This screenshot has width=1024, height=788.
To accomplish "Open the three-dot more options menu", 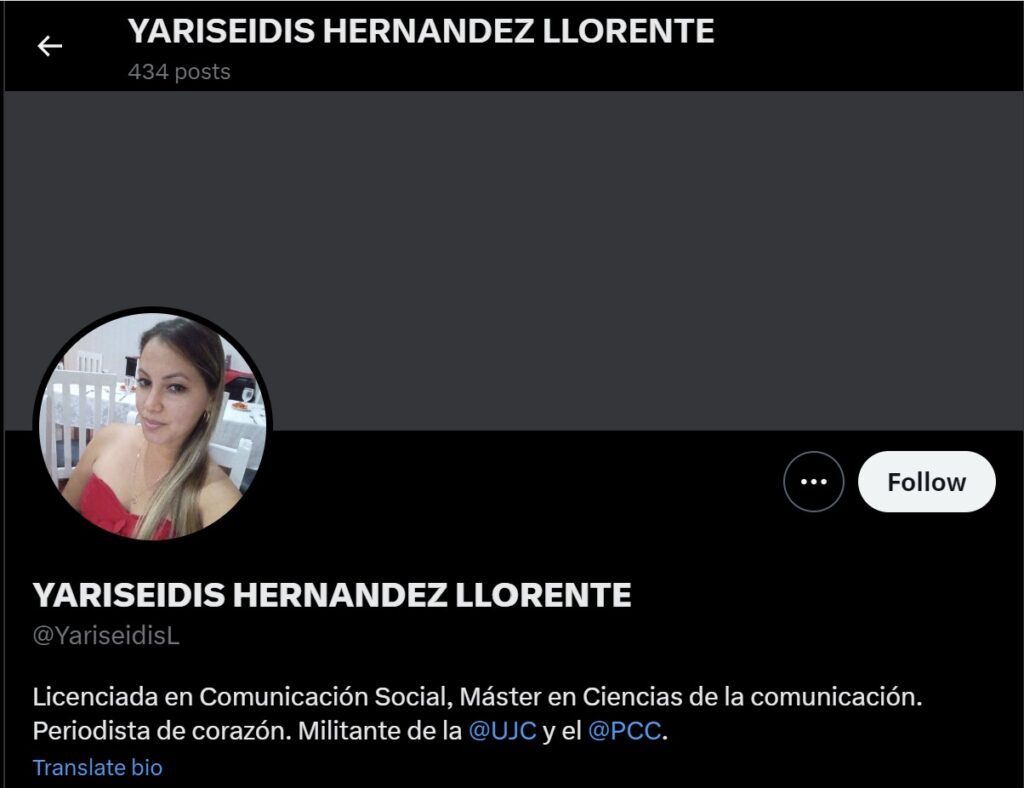I will (814, 482).
